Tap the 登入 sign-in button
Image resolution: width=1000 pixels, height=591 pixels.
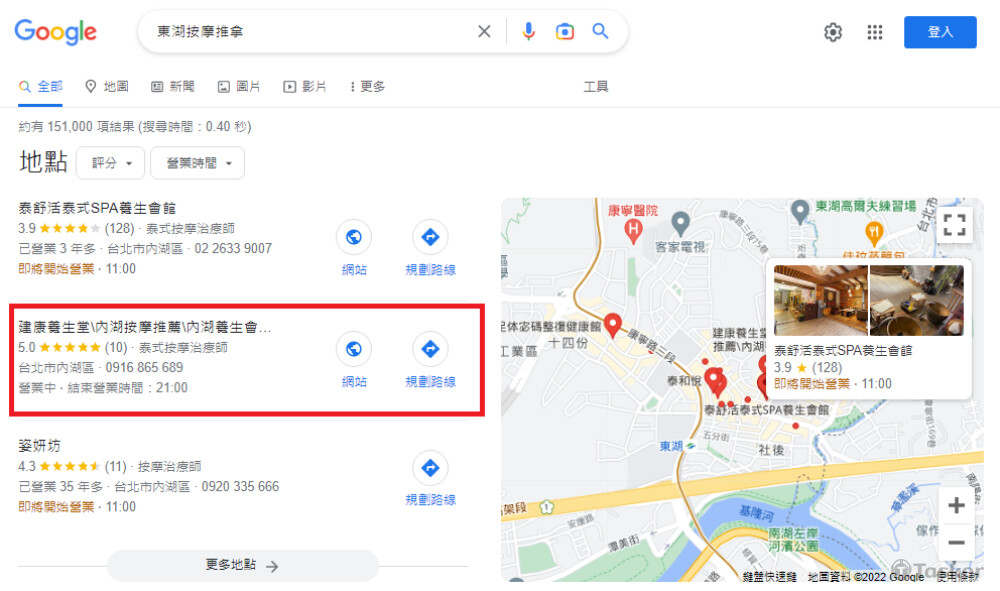pos(939,32)
